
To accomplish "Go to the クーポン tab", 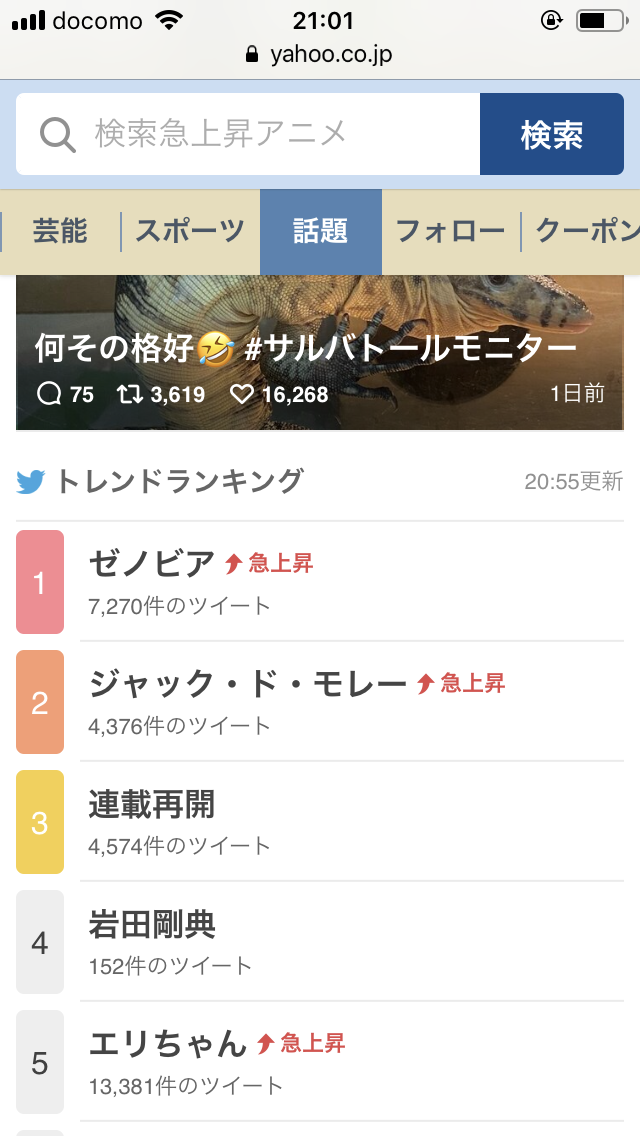I will 585,232.
